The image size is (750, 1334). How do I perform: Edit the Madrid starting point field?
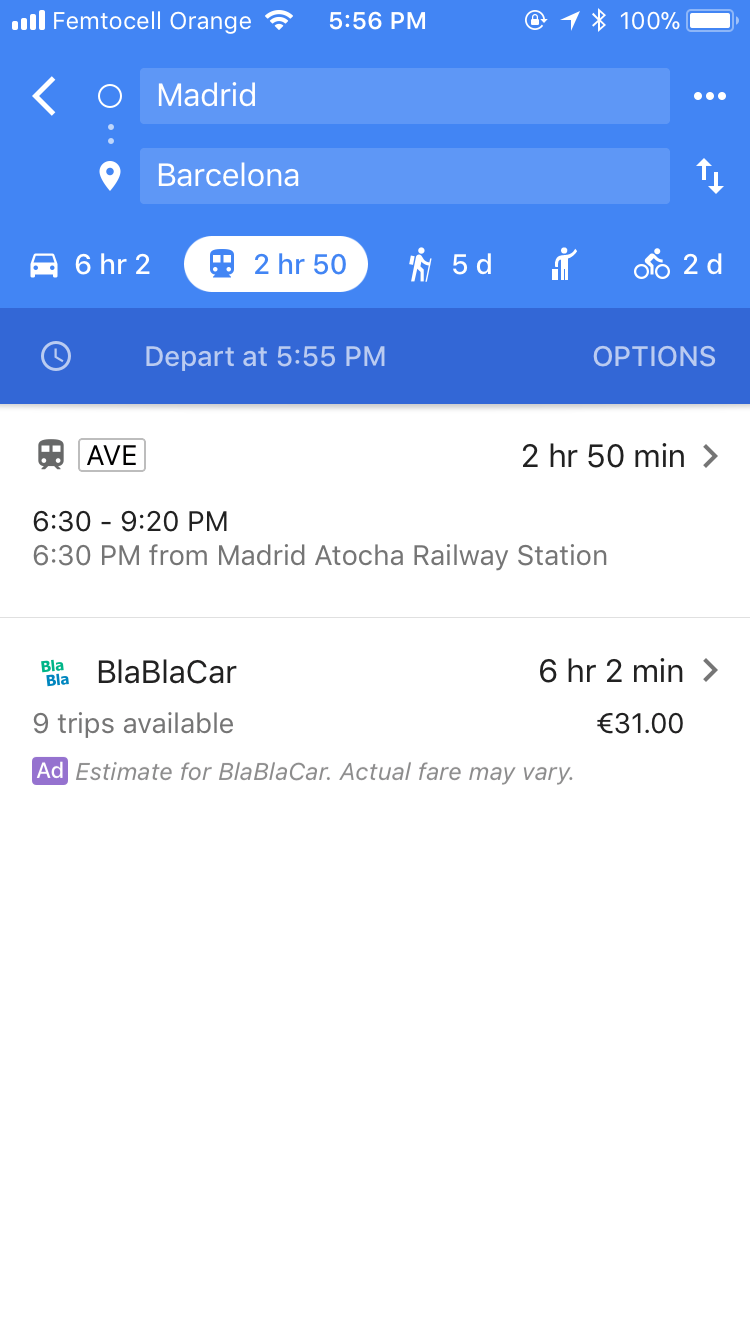pos(404,96)
